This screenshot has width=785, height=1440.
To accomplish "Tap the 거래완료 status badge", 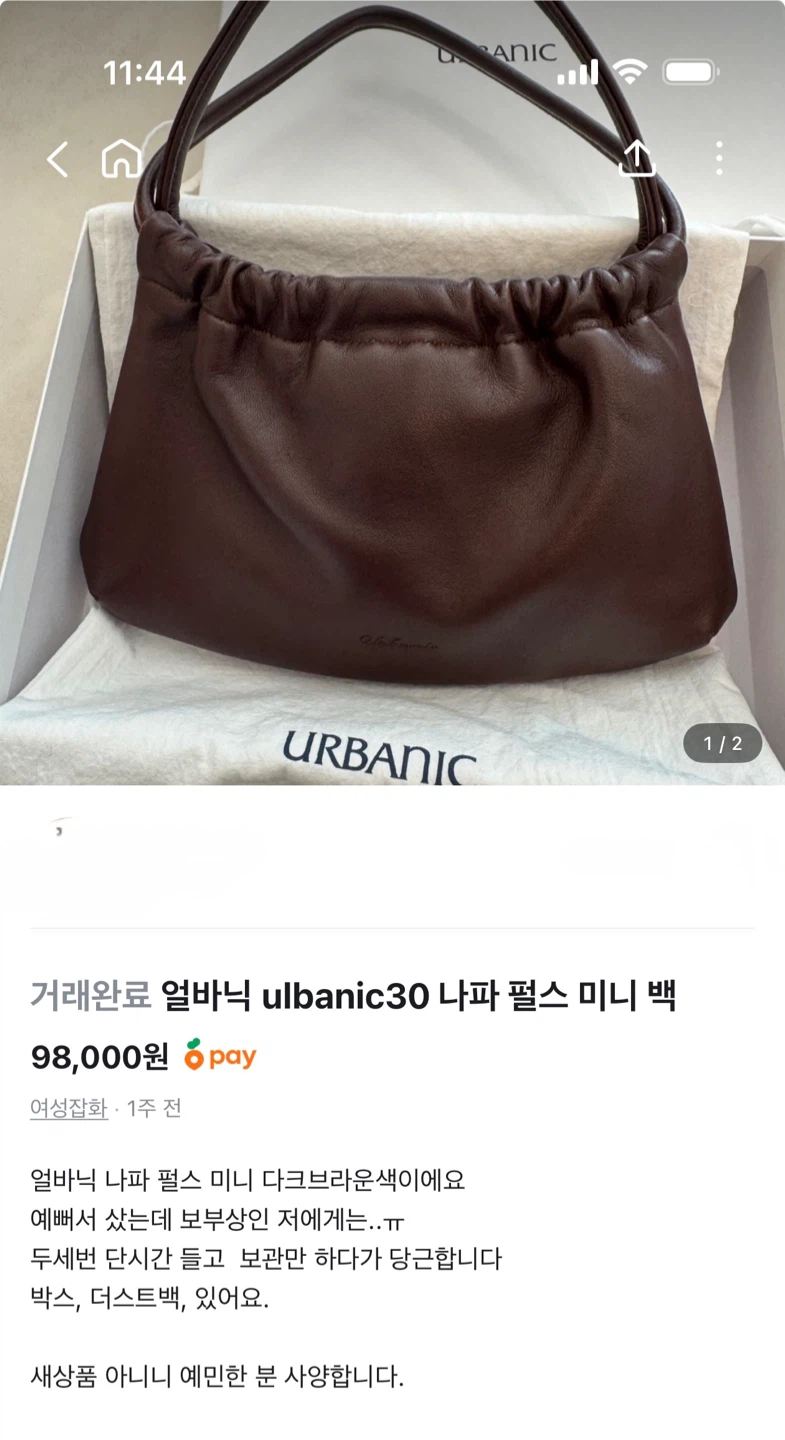I will [93, 994].
